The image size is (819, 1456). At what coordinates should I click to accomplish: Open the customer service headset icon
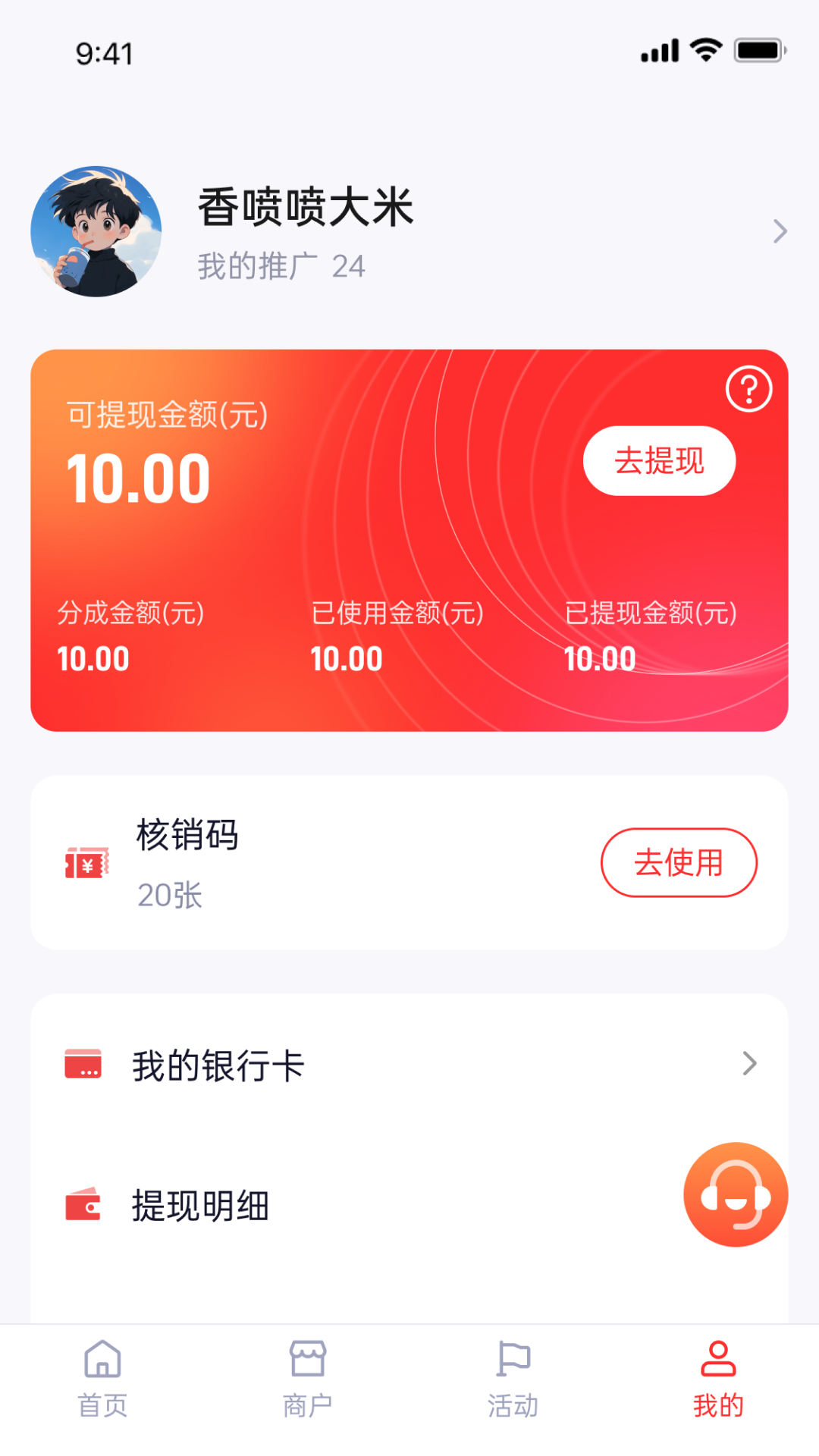[x=734, y=1194]
